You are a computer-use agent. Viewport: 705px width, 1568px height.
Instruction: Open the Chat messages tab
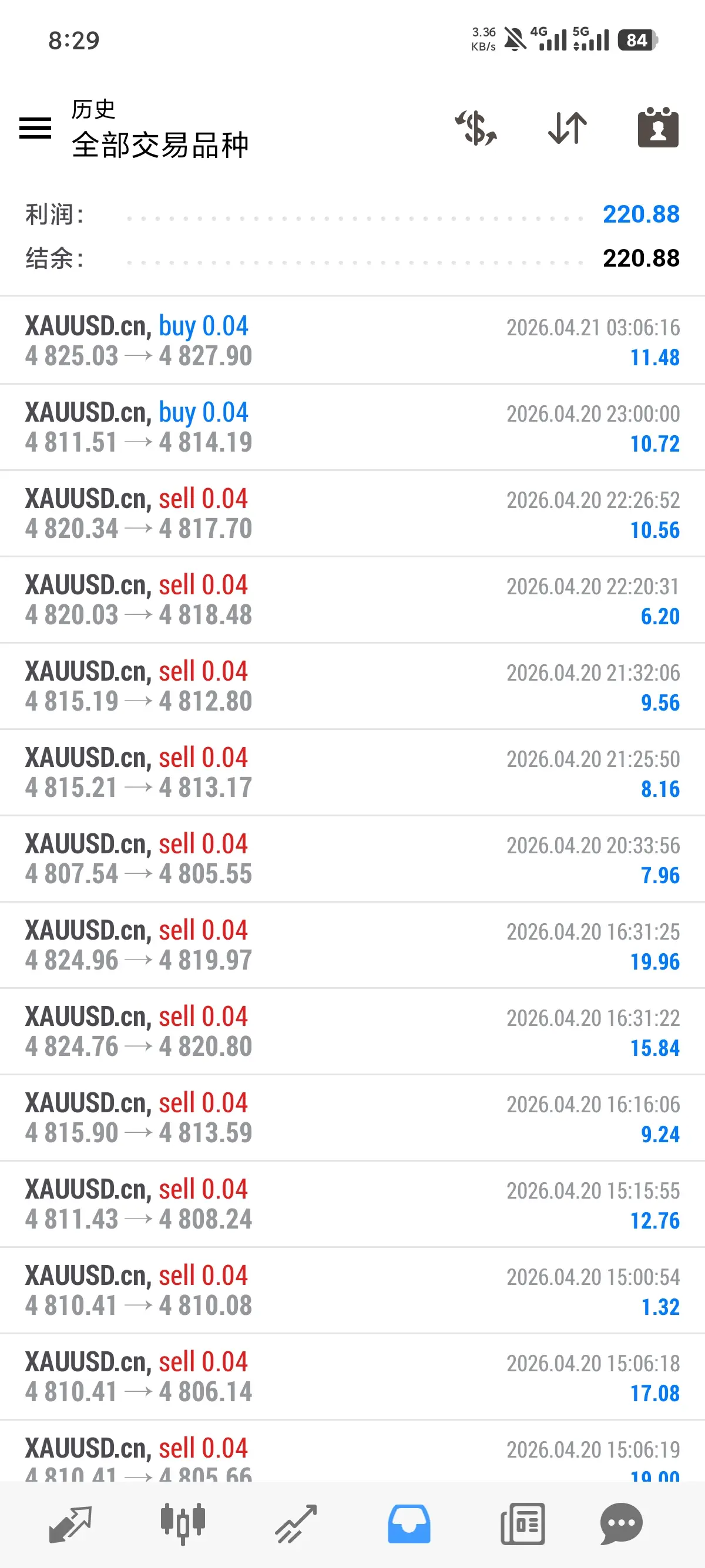click(x=621, y=1523)
